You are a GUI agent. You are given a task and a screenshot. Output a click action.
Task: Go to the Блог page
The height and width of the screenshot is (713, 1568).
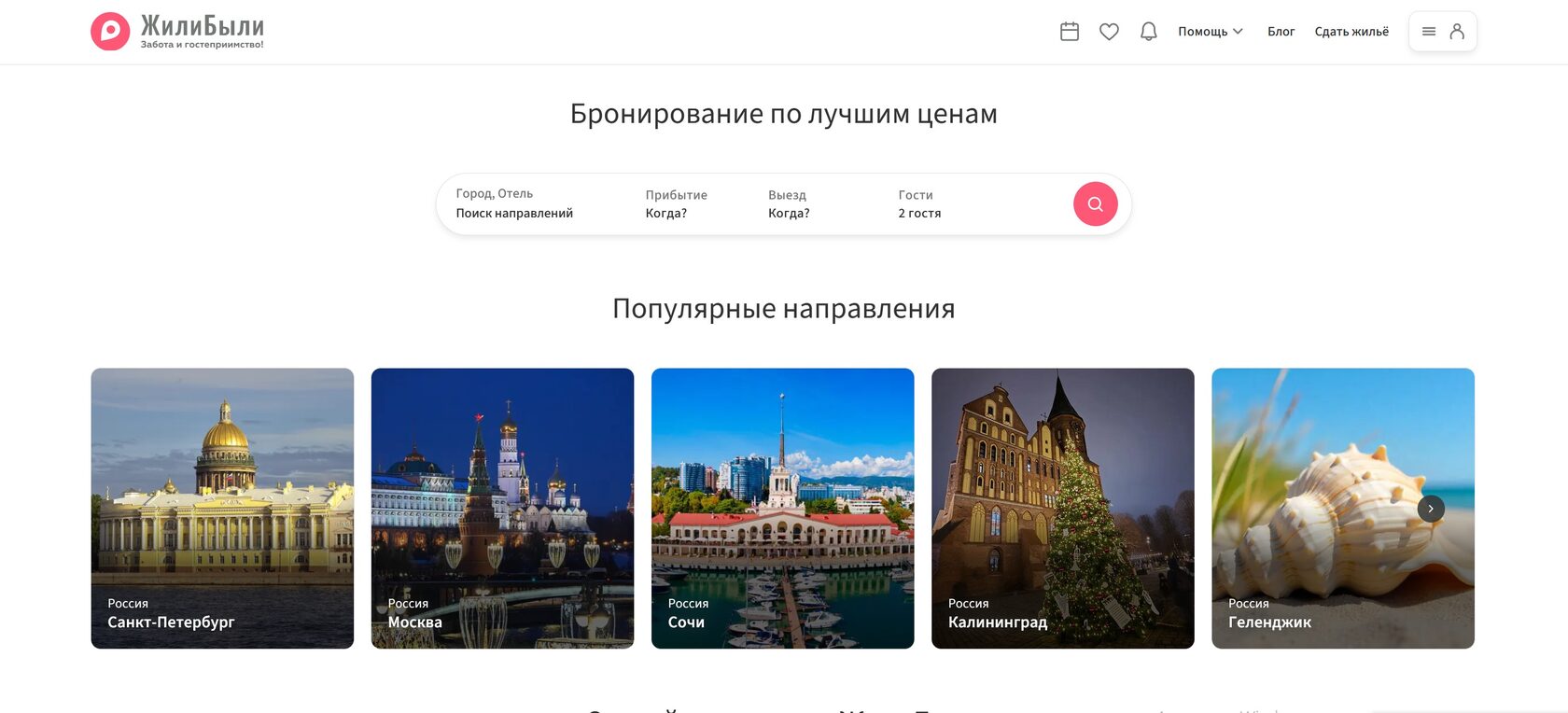[1281, 32]
